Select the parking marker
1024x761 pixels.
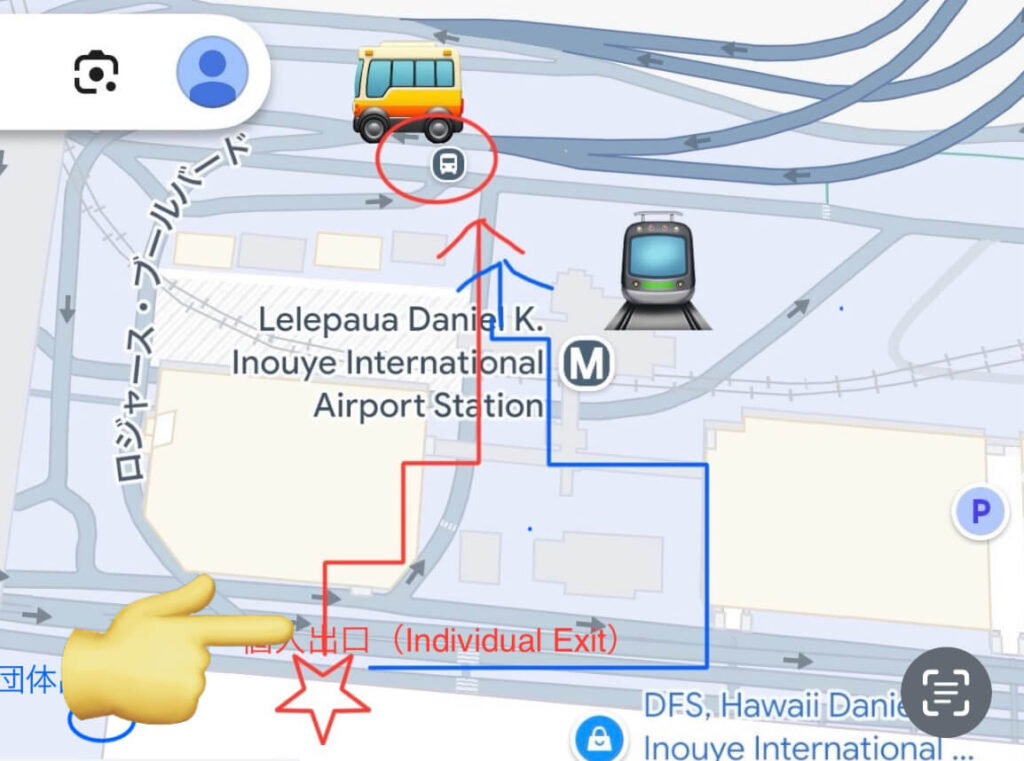point(980,513)
